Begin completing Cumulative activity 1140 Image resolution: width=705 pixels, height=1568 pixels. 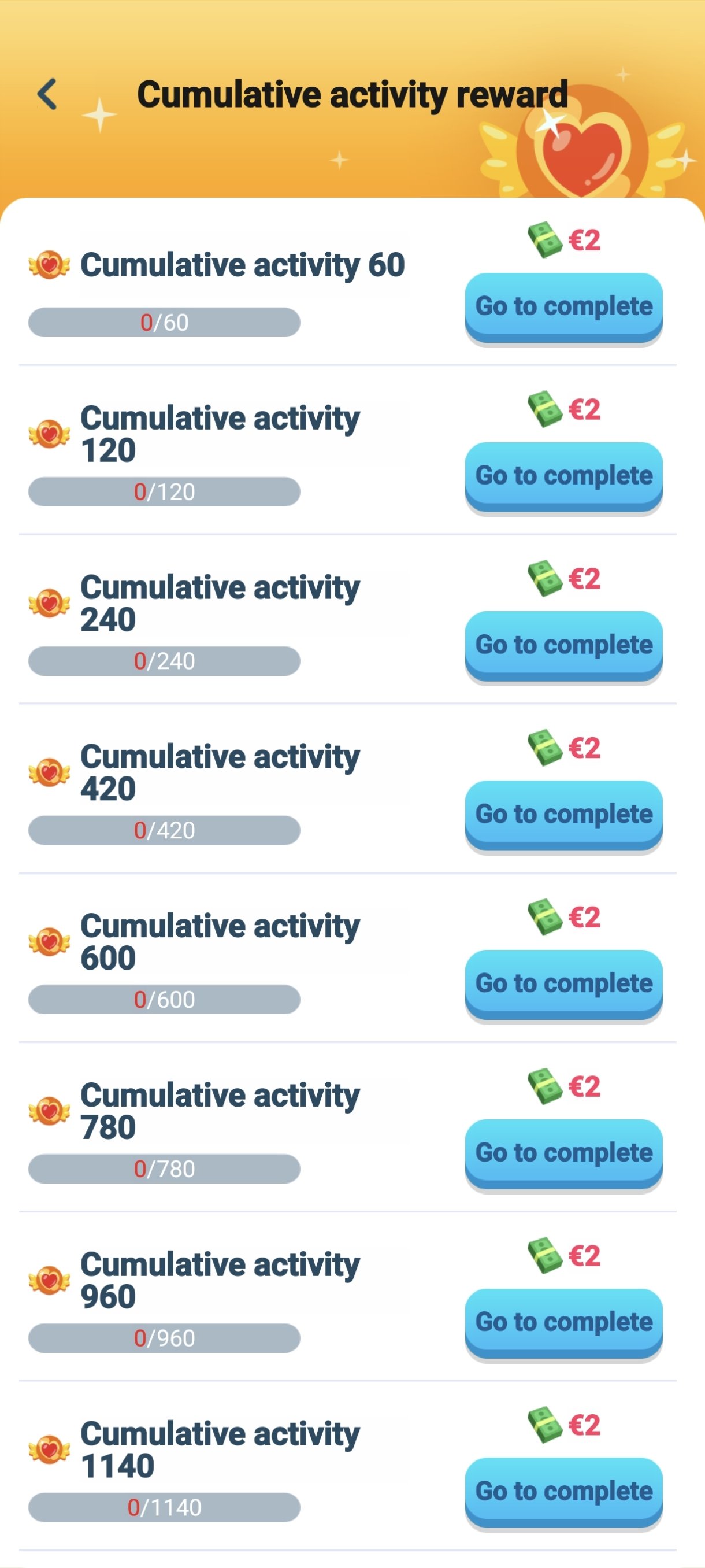563,1491
